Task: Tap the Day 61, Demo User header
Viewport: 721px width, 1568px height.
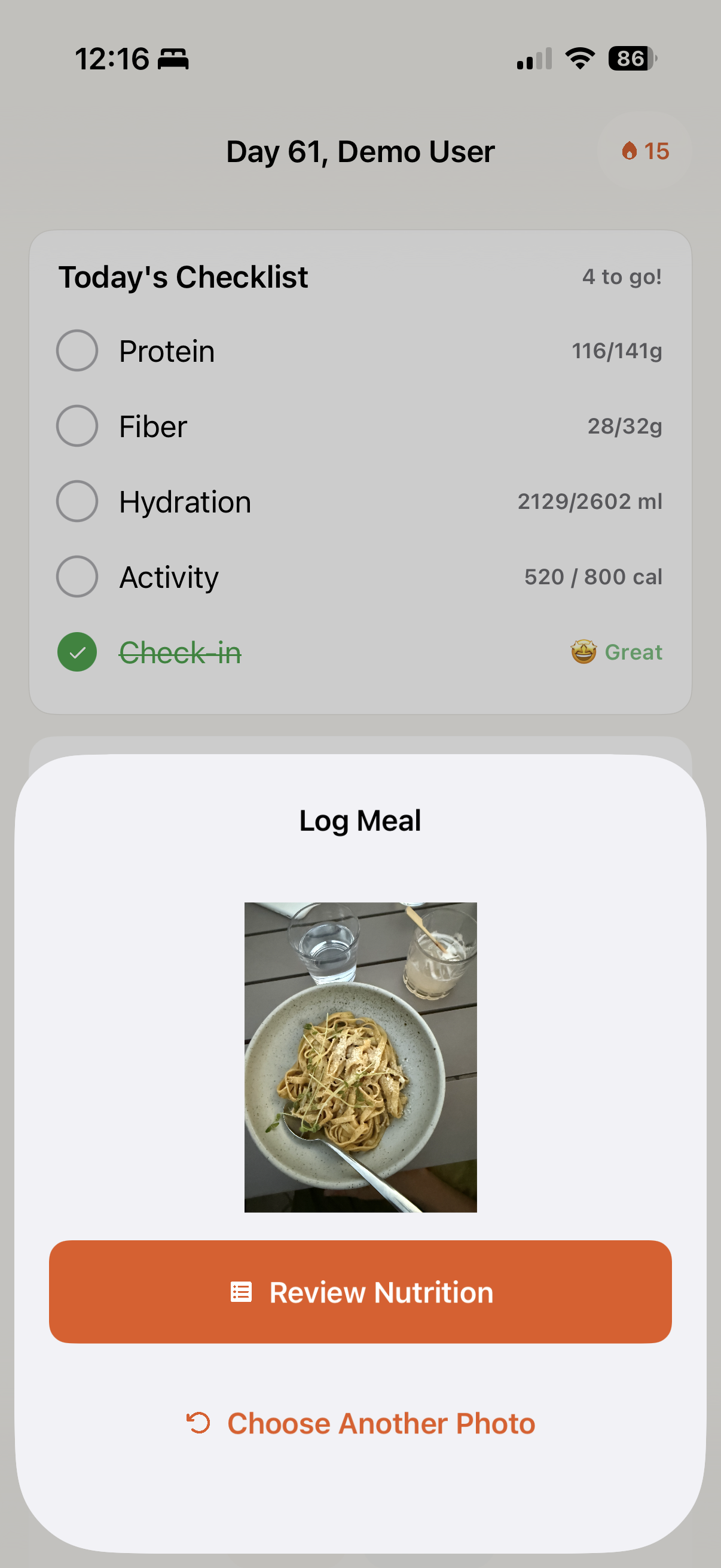Action: [360, 151]
